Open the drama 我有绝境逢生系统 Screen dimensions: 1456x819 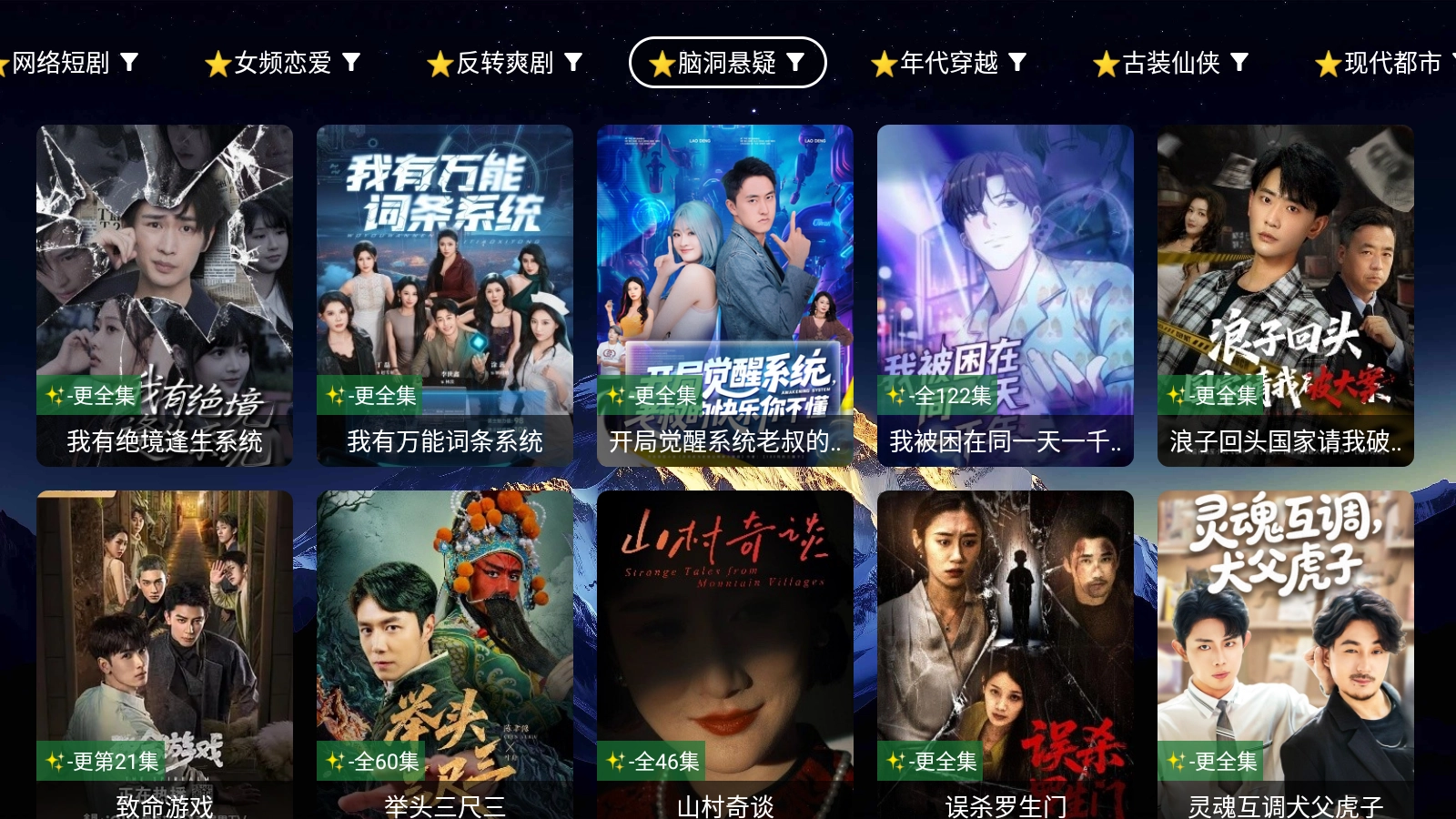click(x=165, y=296)
